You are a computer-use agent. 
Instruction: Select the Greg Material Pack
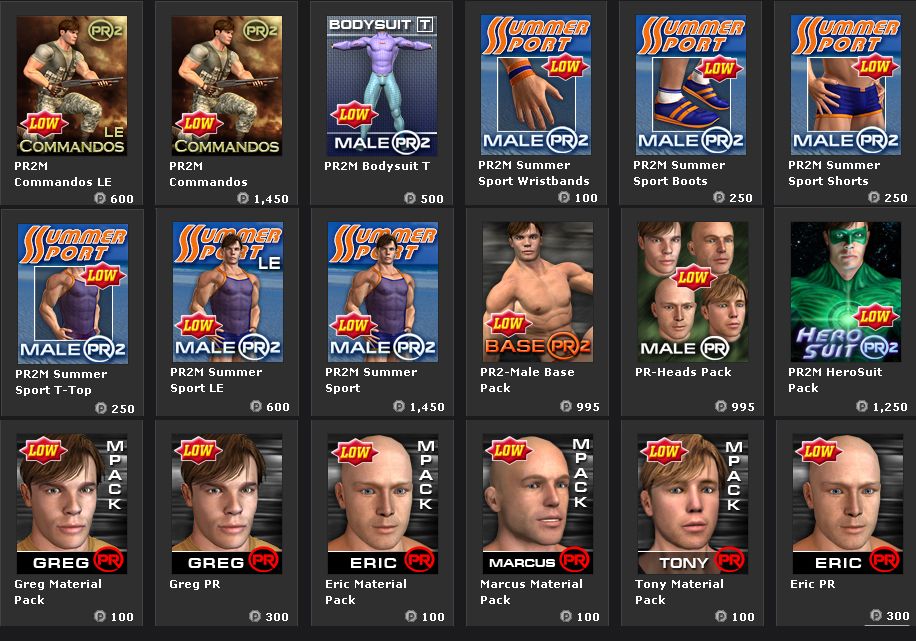71,505
